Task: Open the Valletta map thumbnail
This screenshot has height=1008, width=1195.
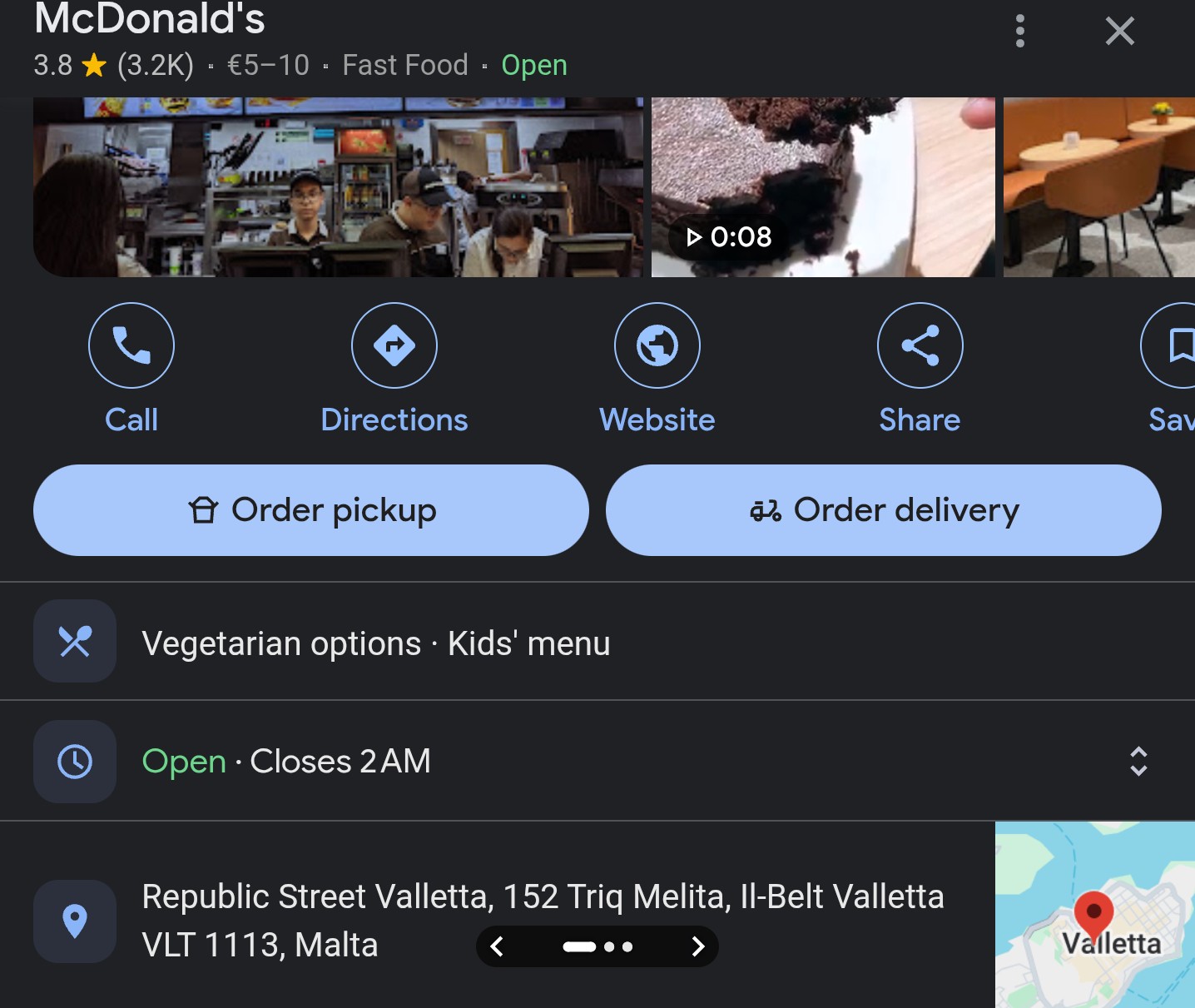Action: coord(1094,915)
